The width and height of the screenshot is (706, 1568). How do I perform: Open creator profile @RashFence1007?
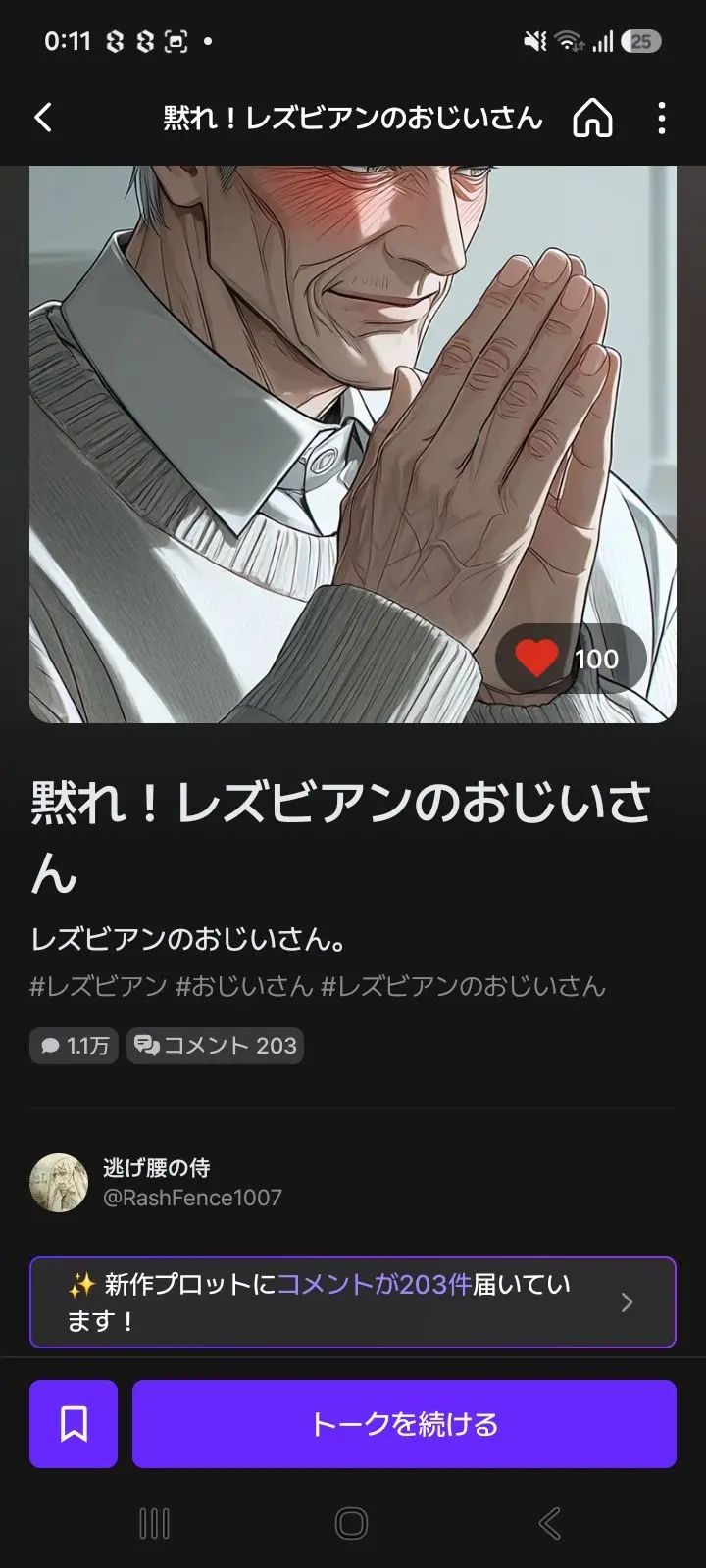(x=192, y=1198)
